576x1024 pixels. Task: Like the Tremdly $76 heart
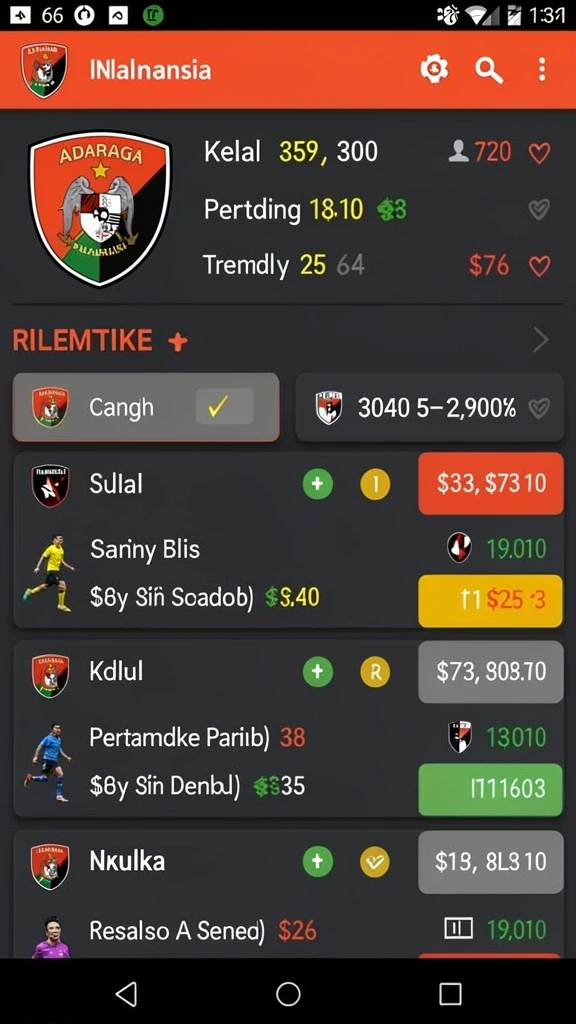[539, 266]
